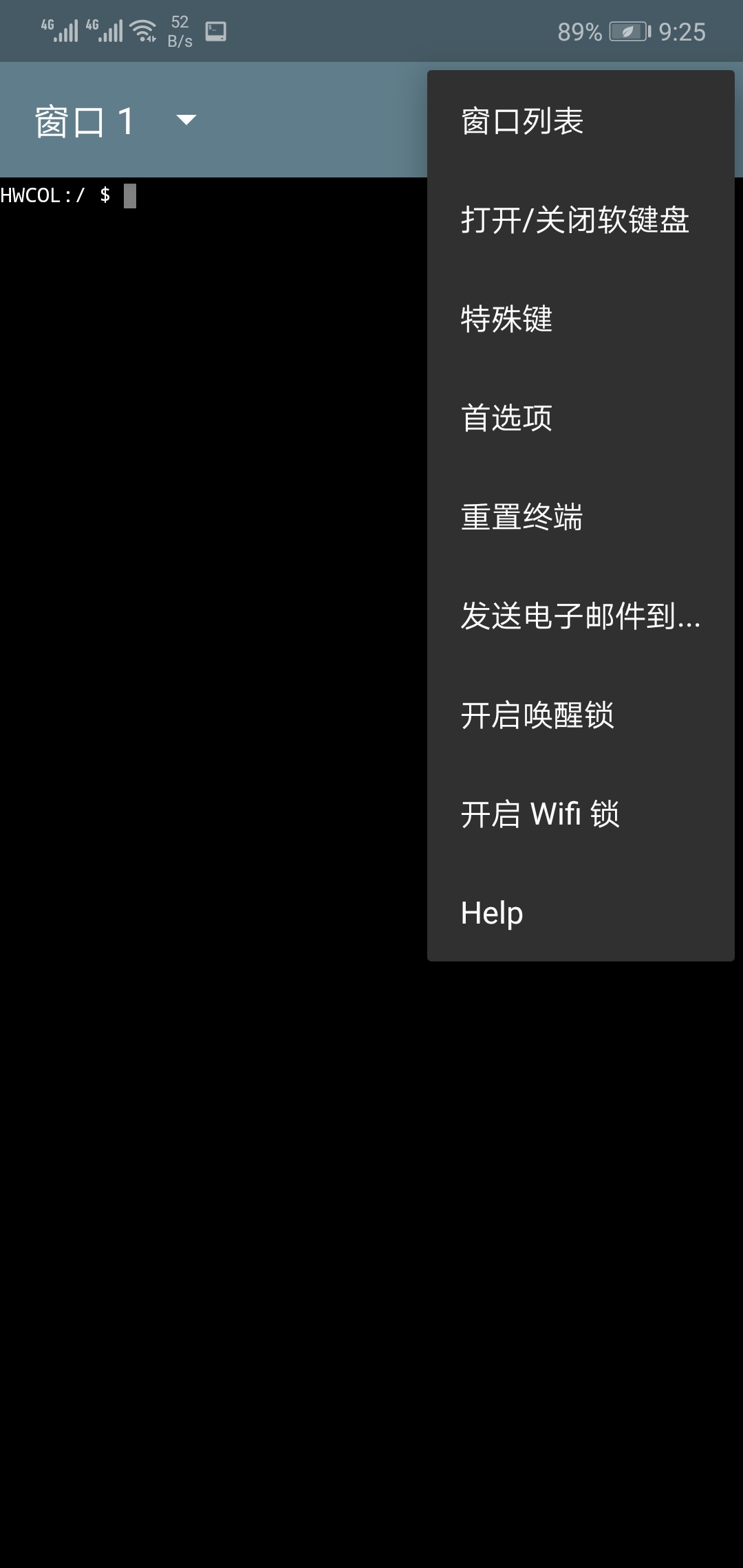This screenshot has width=743, height=1568.
Task: Enable 开启 Wifi 锁 option
Action: coord(580,814)
